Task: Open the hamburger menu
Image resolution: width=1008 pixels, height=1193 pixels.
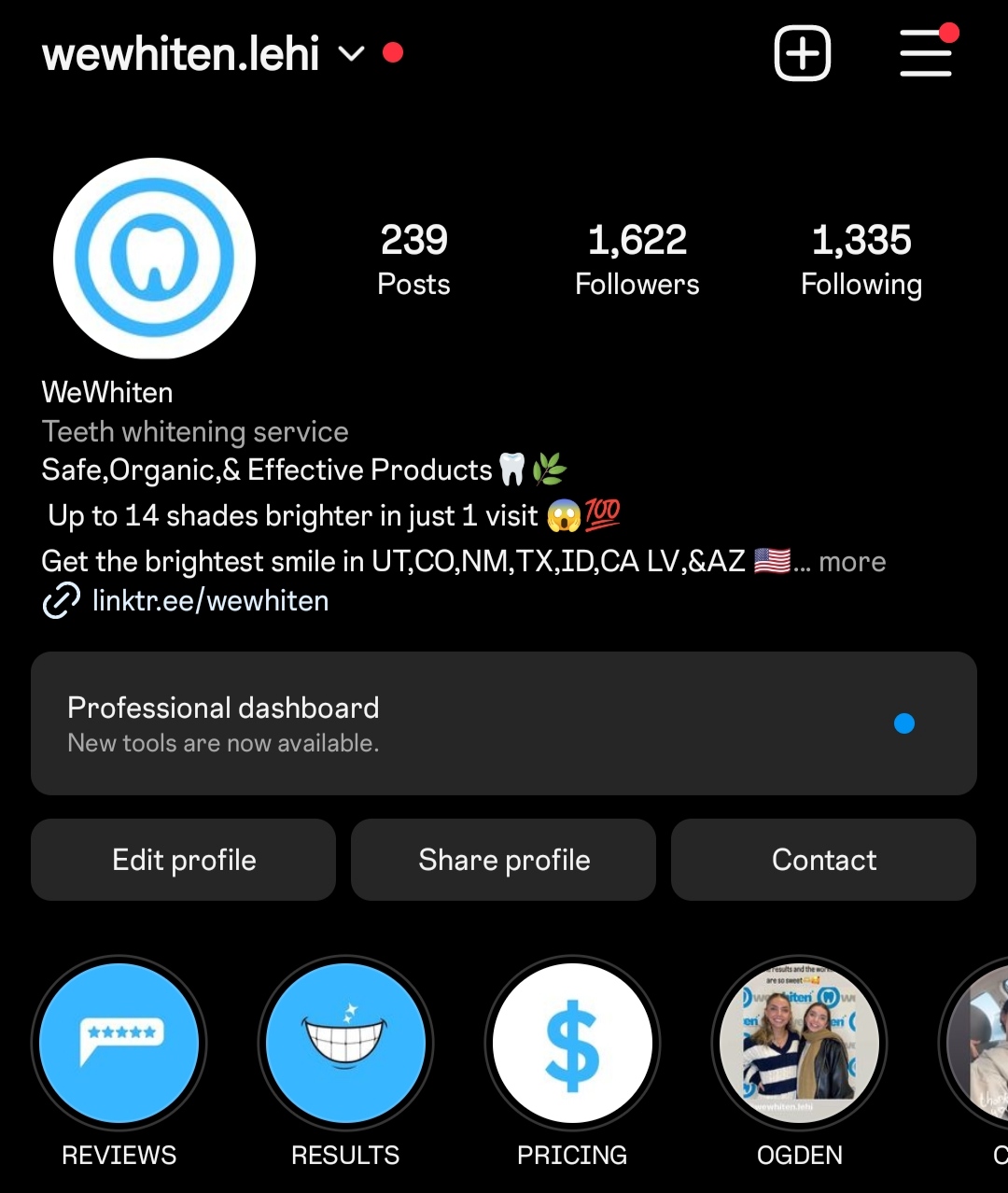Action: point(926,53)
